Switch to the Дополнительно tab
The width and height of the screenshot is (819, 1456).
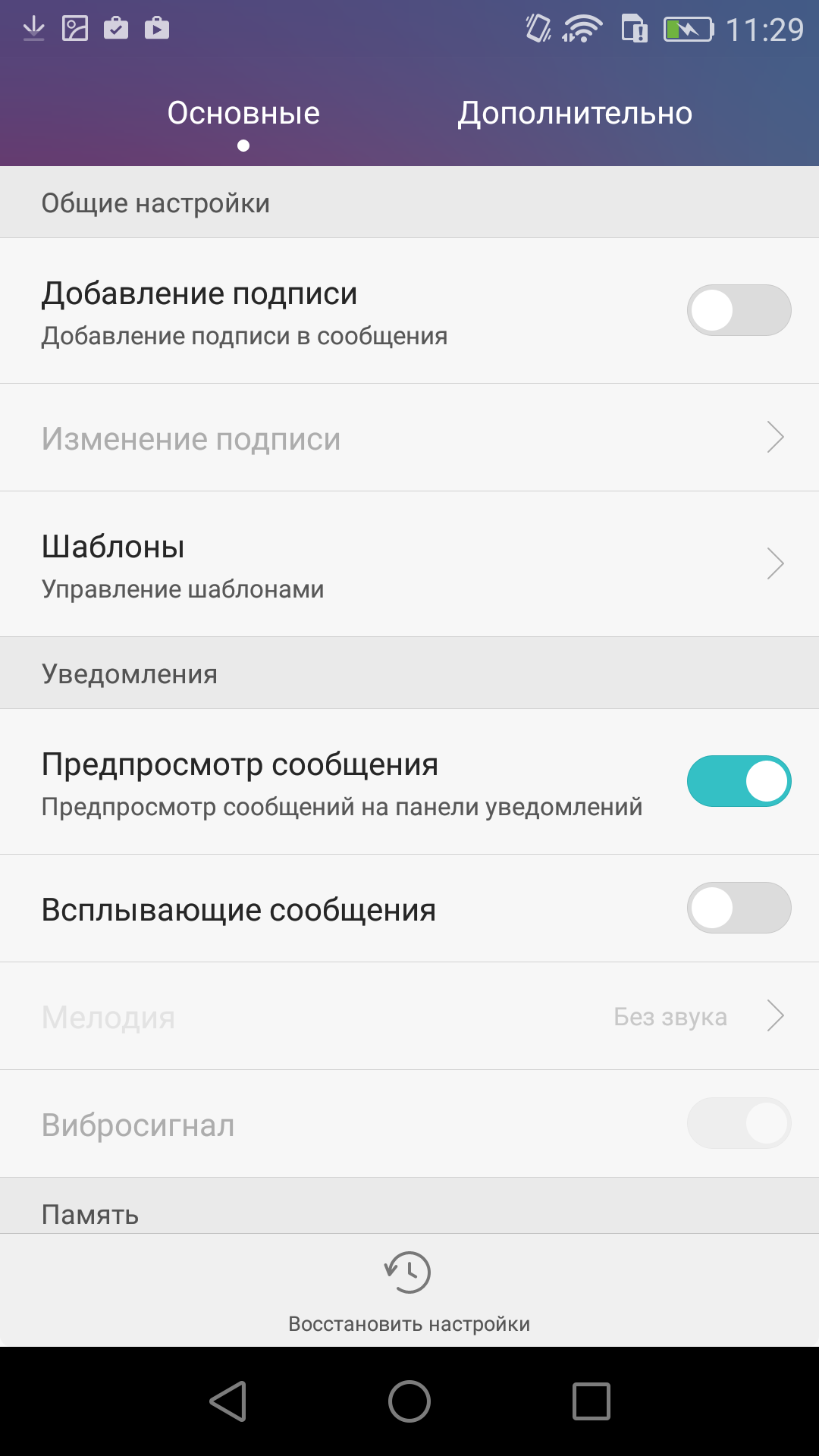[x=575, y=114]
